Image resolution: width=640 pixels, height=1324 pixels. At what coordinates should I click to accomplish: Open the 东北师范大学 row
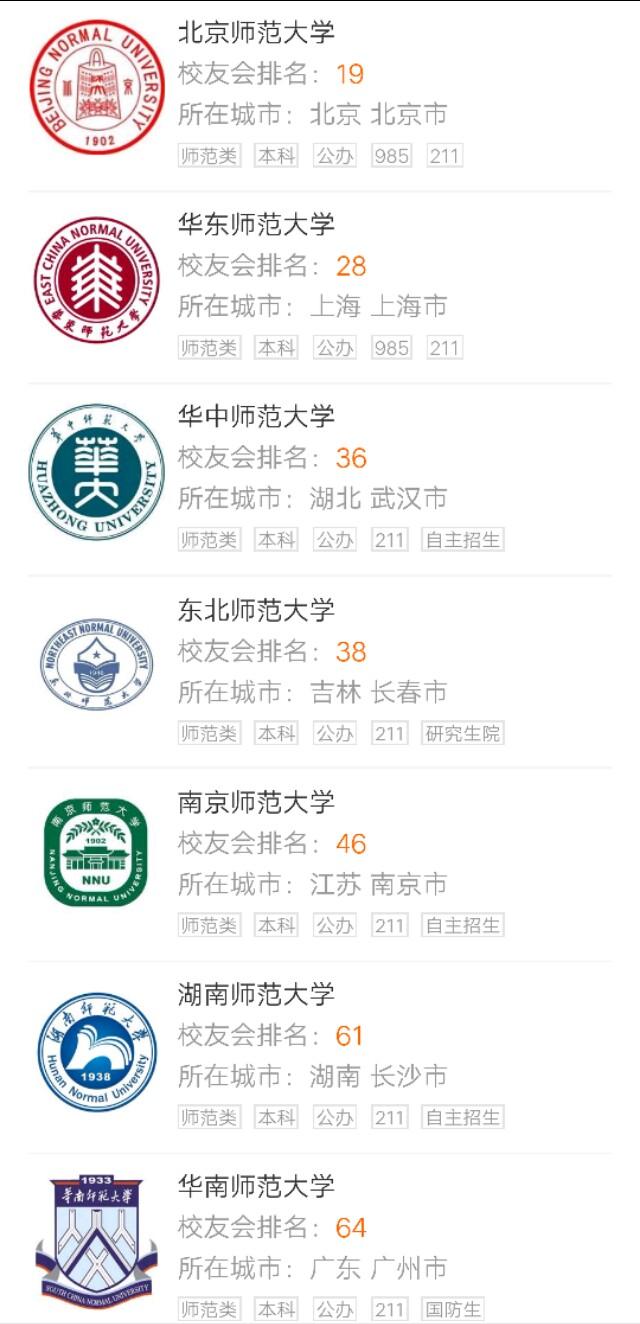click(x=256, y=610)
